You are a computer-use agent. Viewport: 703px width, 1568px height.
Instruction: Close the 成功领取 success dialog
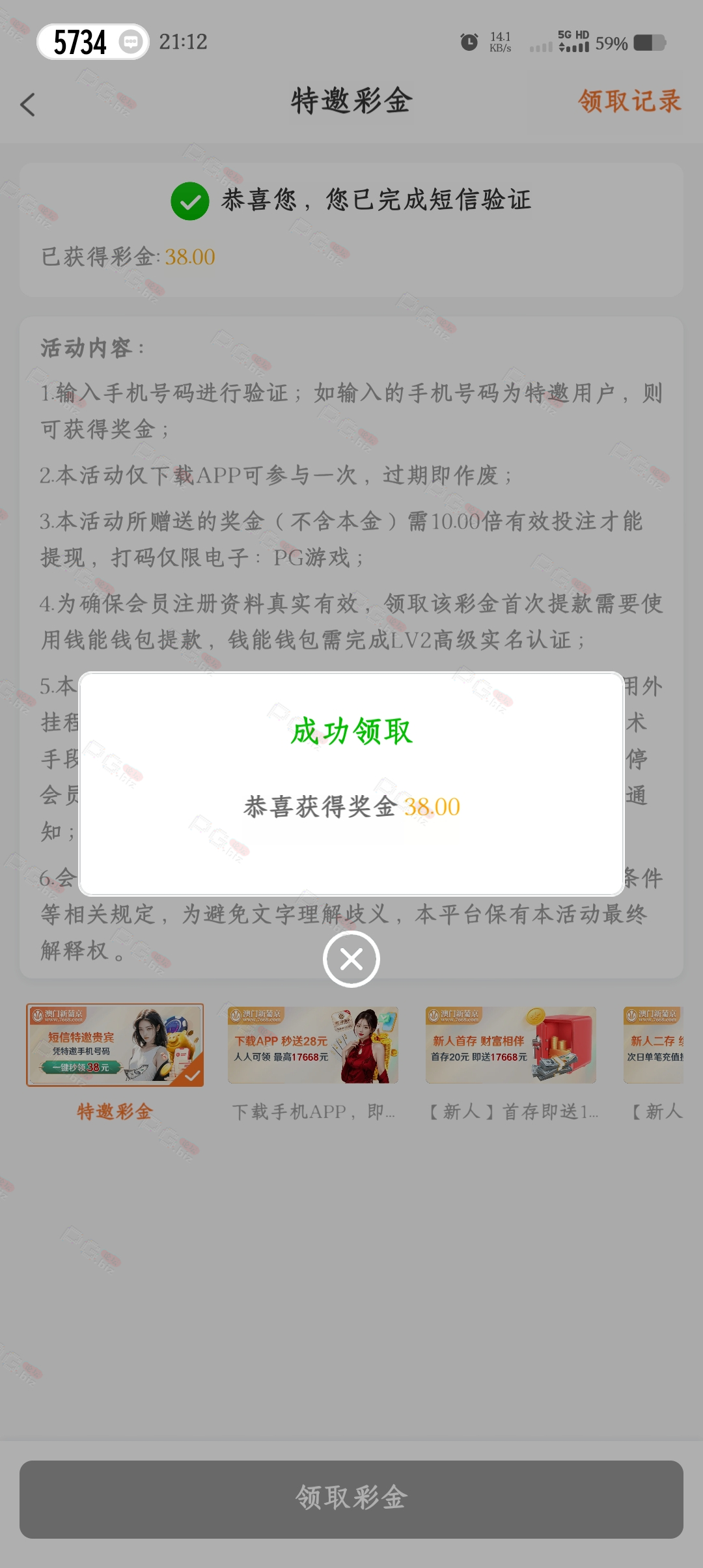[351, 959]
